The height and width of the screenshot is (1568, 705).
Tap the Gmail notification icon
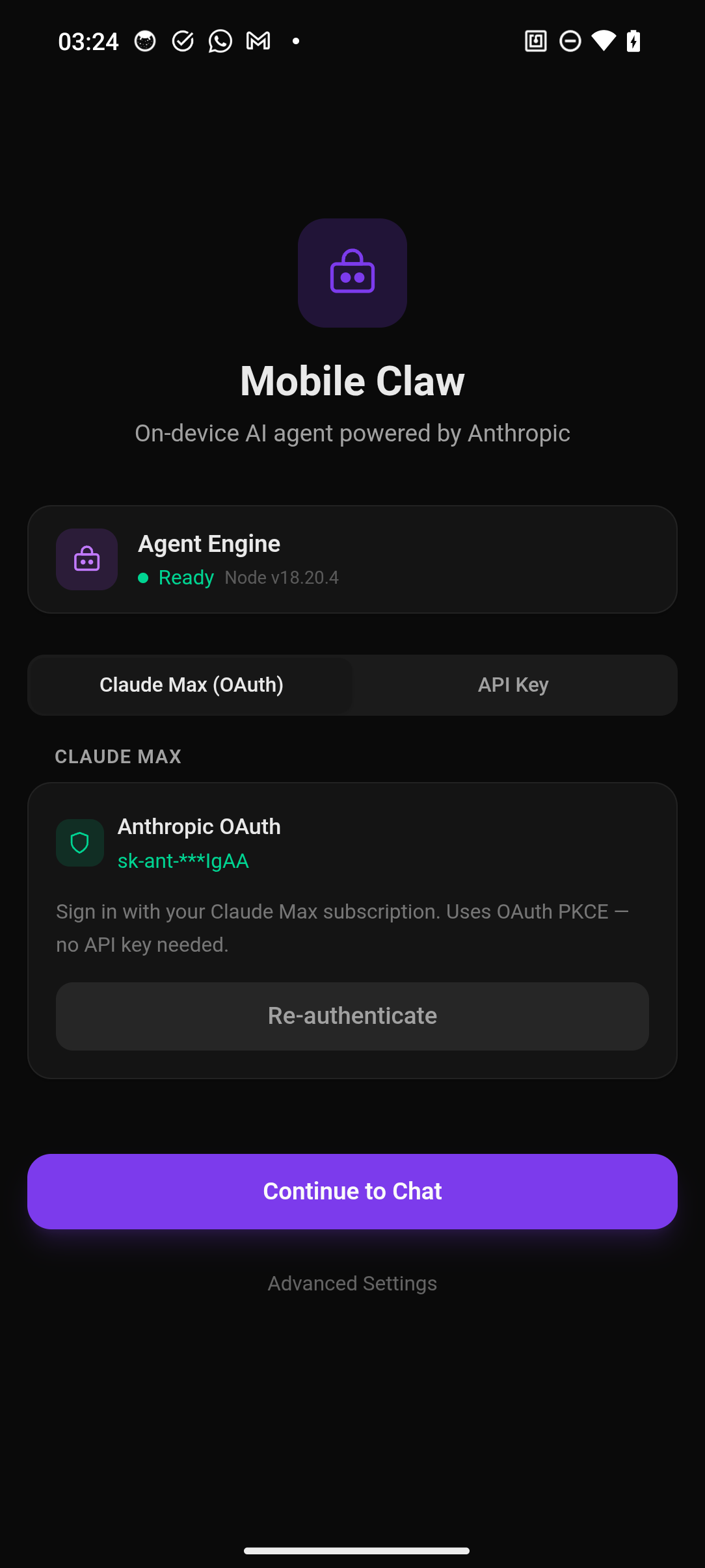(x=257, y=40)
